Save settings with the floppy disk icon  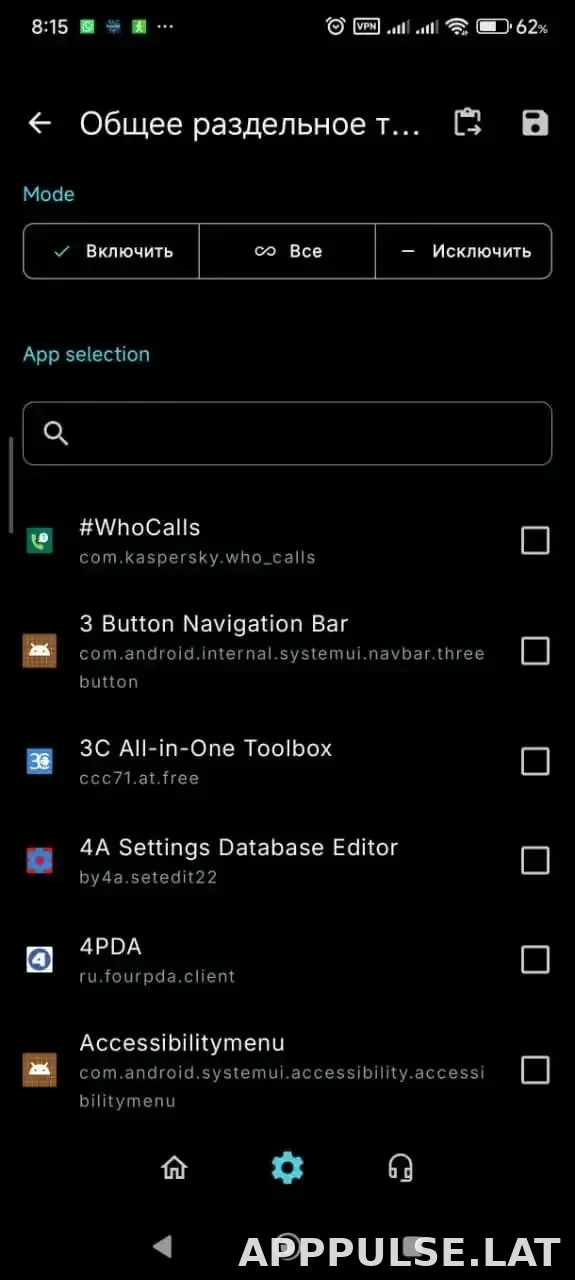tap(535, 123)
